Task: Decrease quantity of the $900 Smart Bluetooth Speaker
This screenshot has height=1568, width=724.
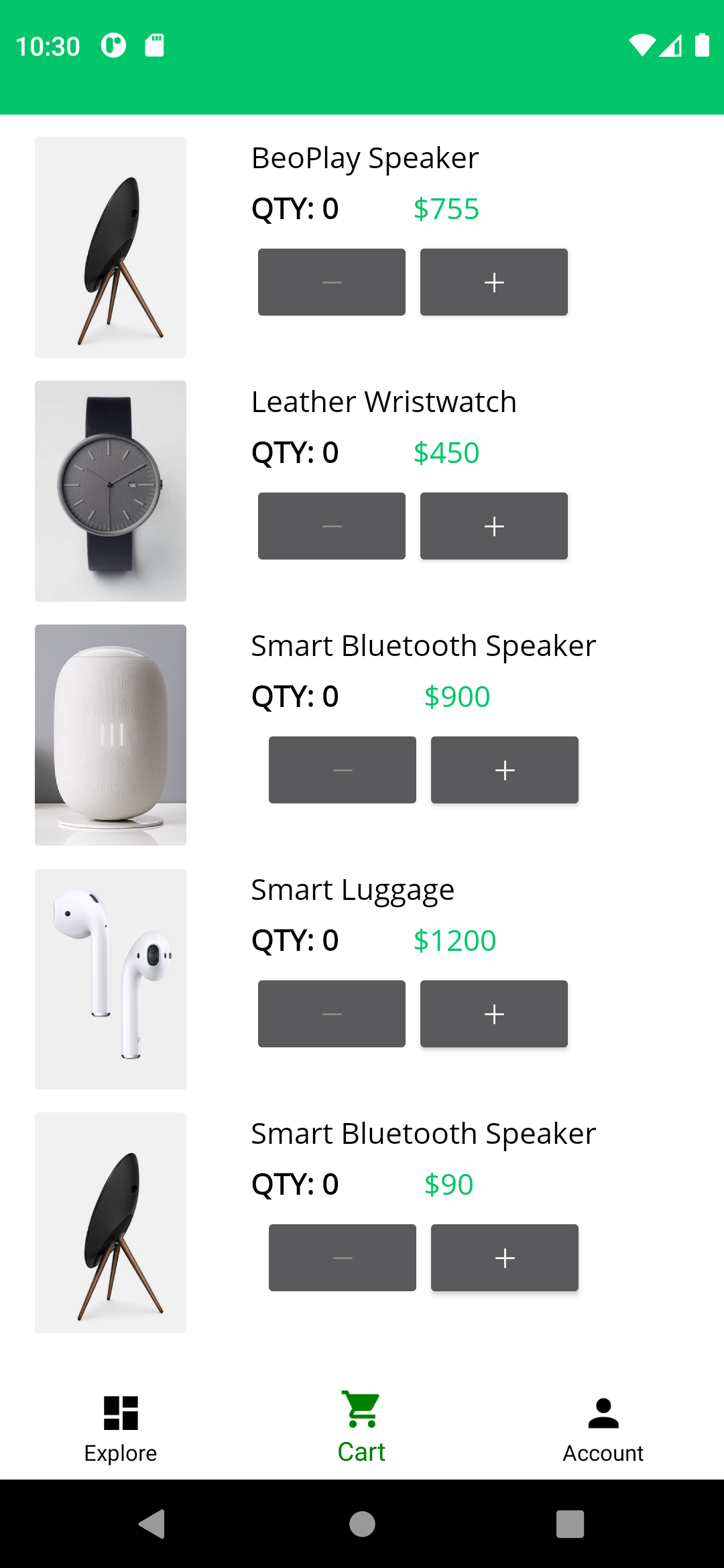Action: (343, 770)
